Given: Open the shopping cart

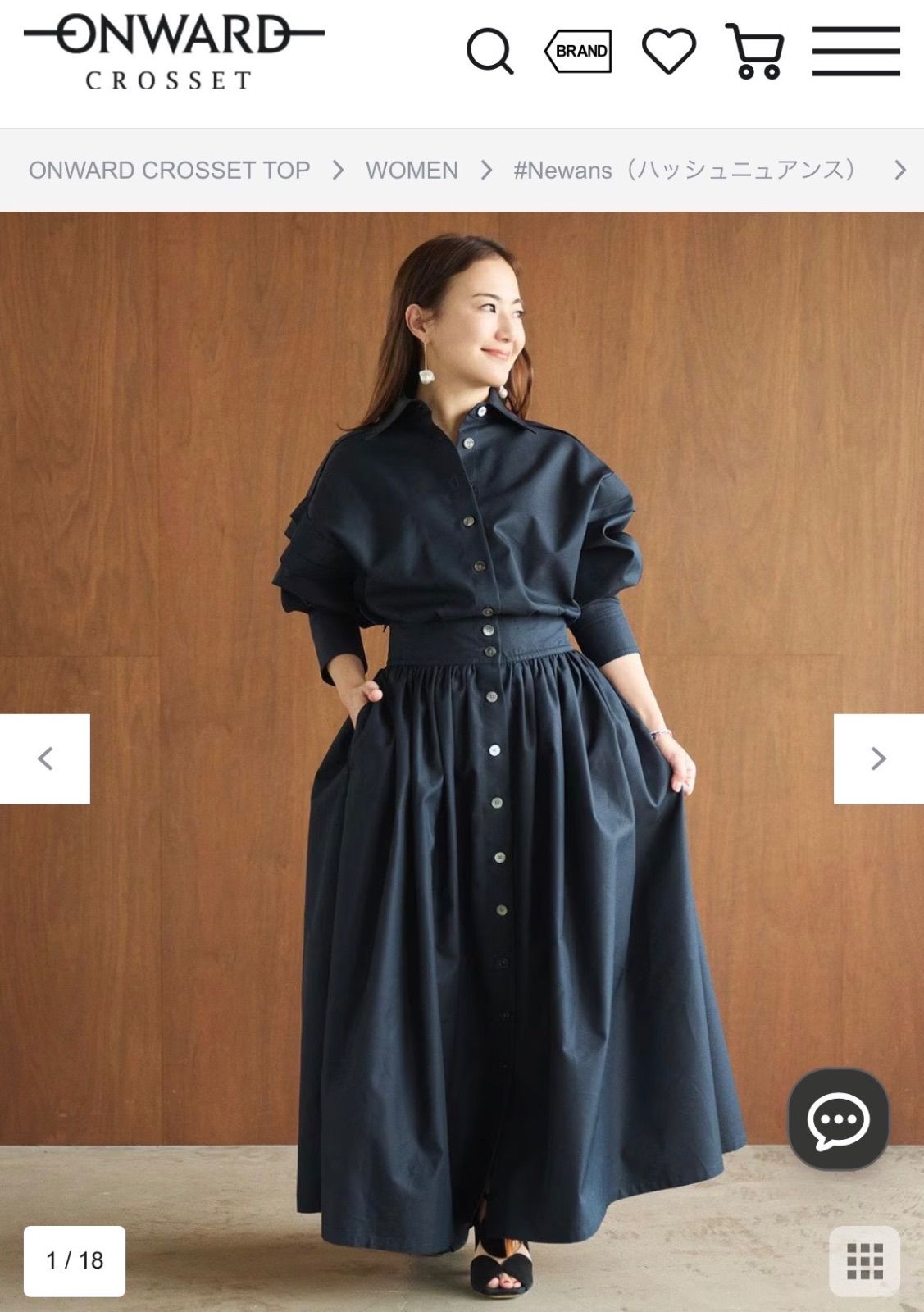Looking at the screenshot, I should (x=755, y=51).
